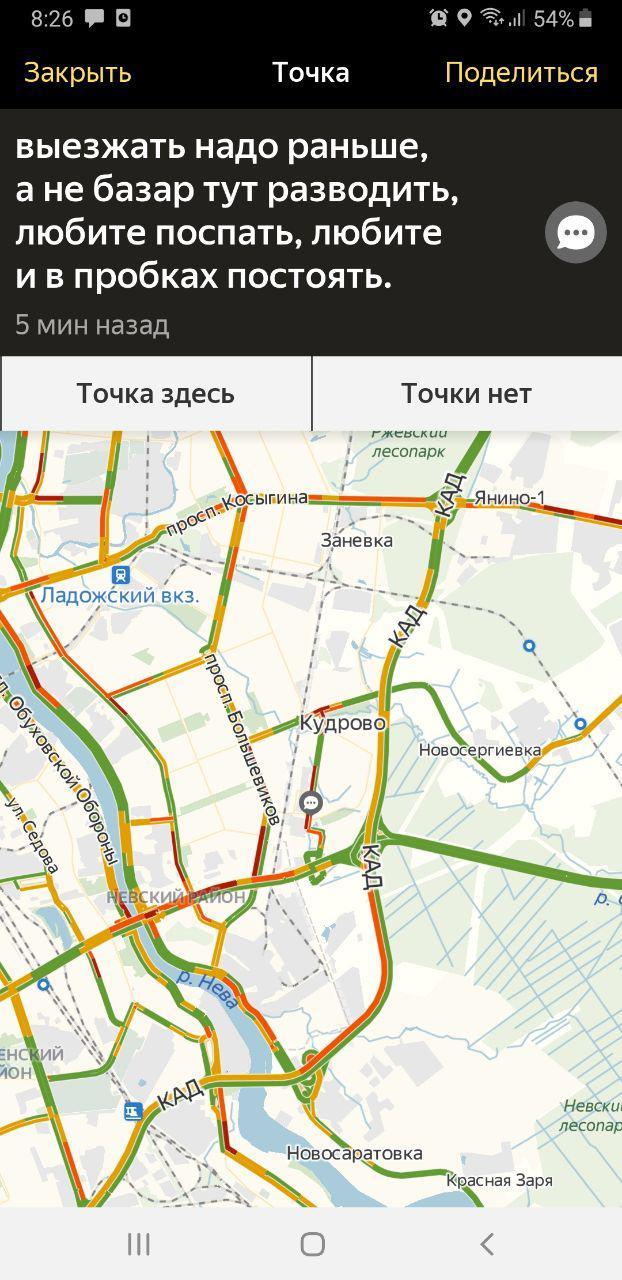
Task: Open recent apps from the navigation bar
Action: [138, 1244]
